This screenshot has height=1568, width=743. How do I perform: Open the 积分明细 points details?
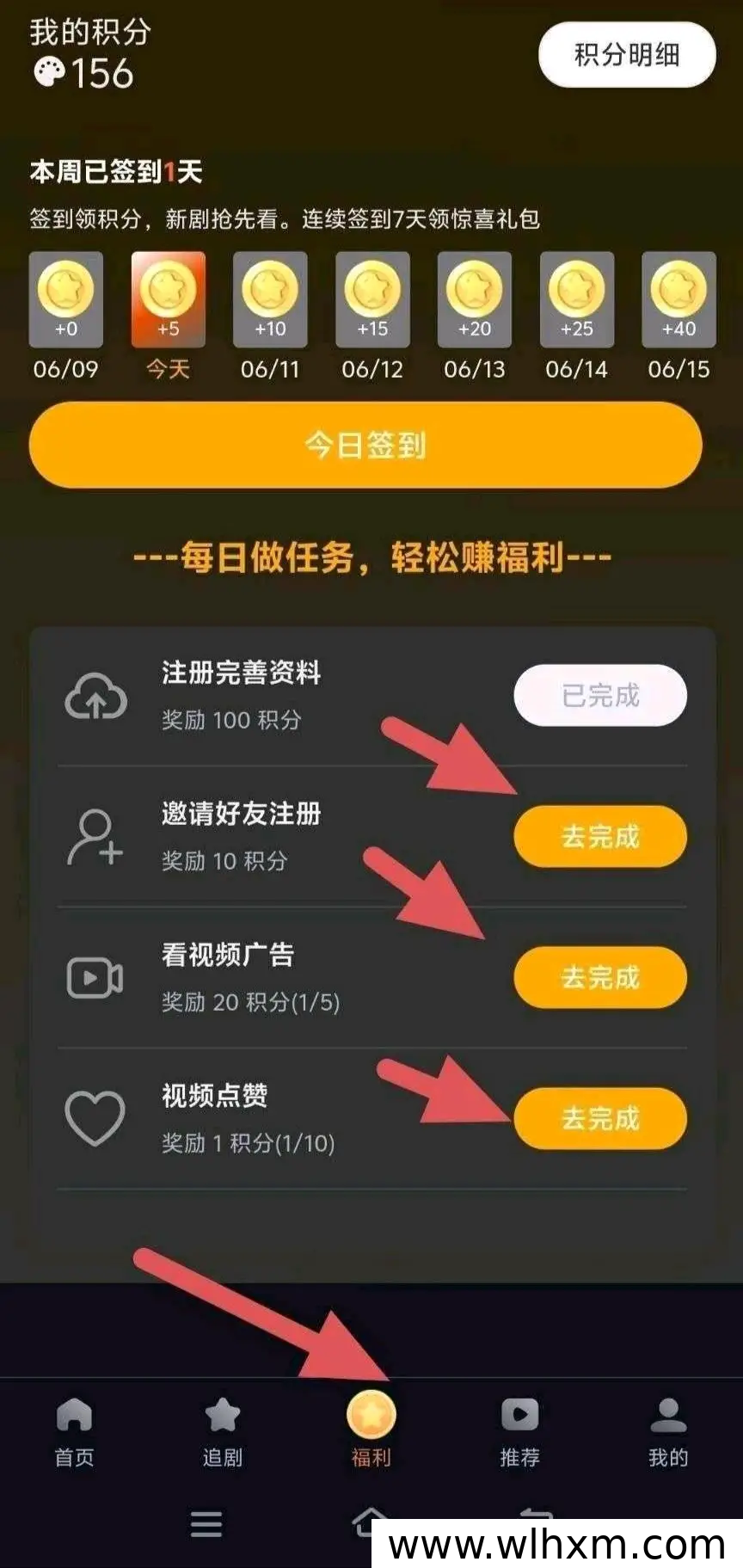[627, 55]
